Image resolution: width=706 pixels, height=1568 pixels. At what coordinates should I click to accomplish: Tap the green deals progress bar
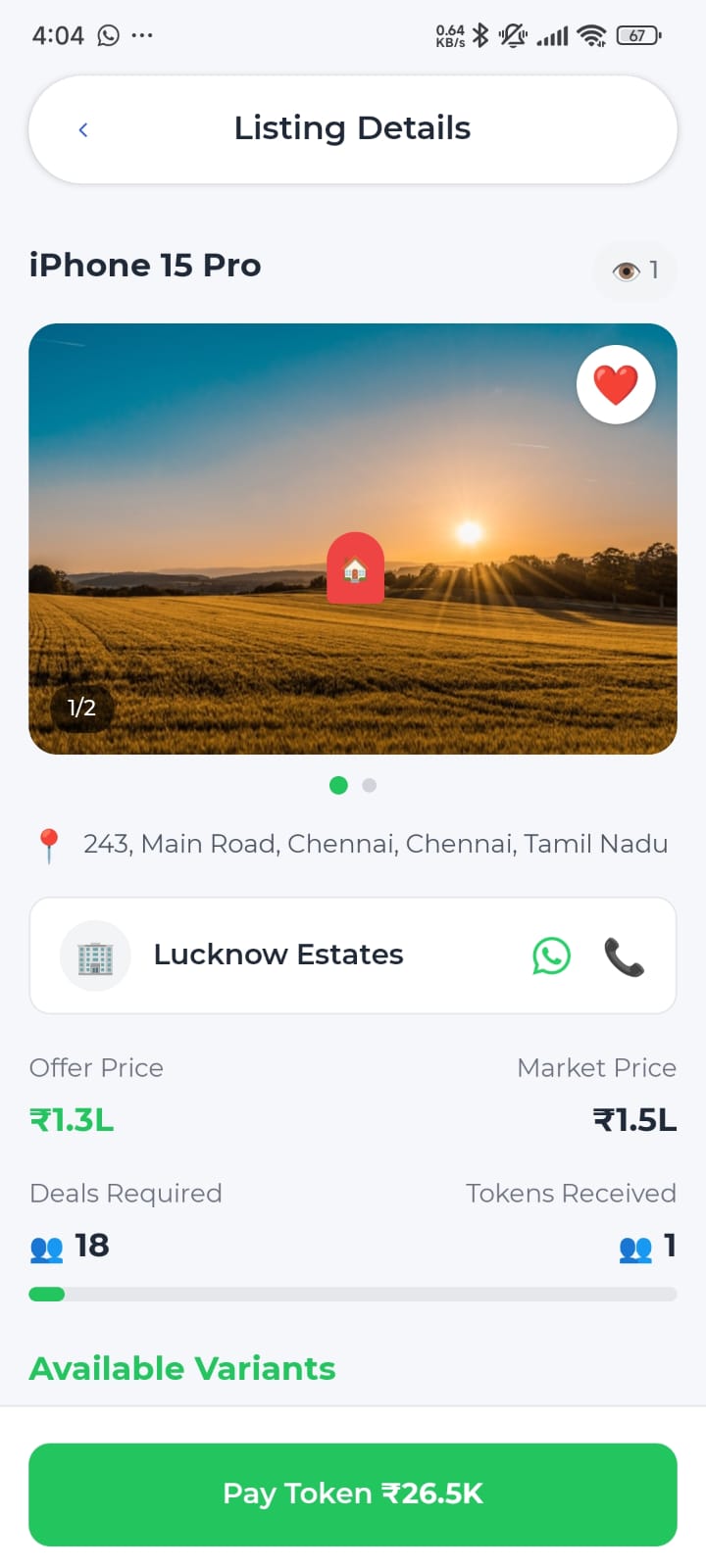pos(47,1295)
